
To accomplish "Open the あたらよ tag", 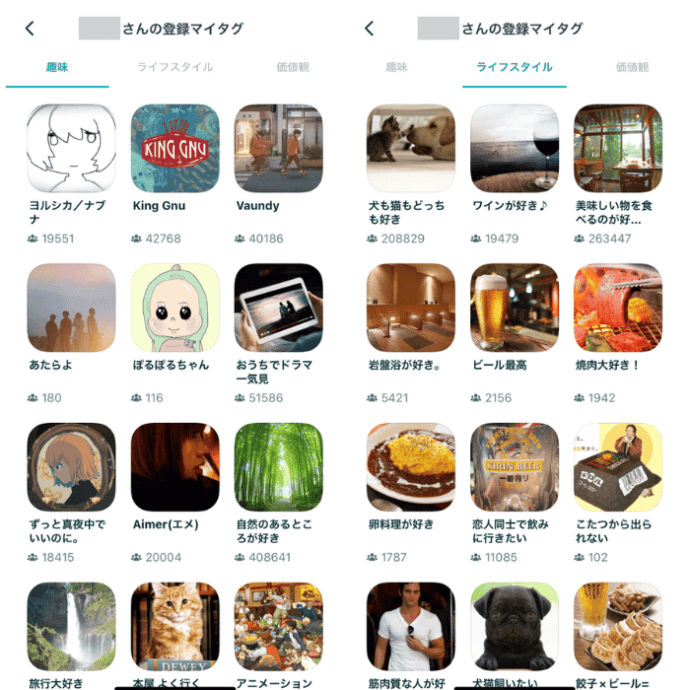I will point(71,308).
